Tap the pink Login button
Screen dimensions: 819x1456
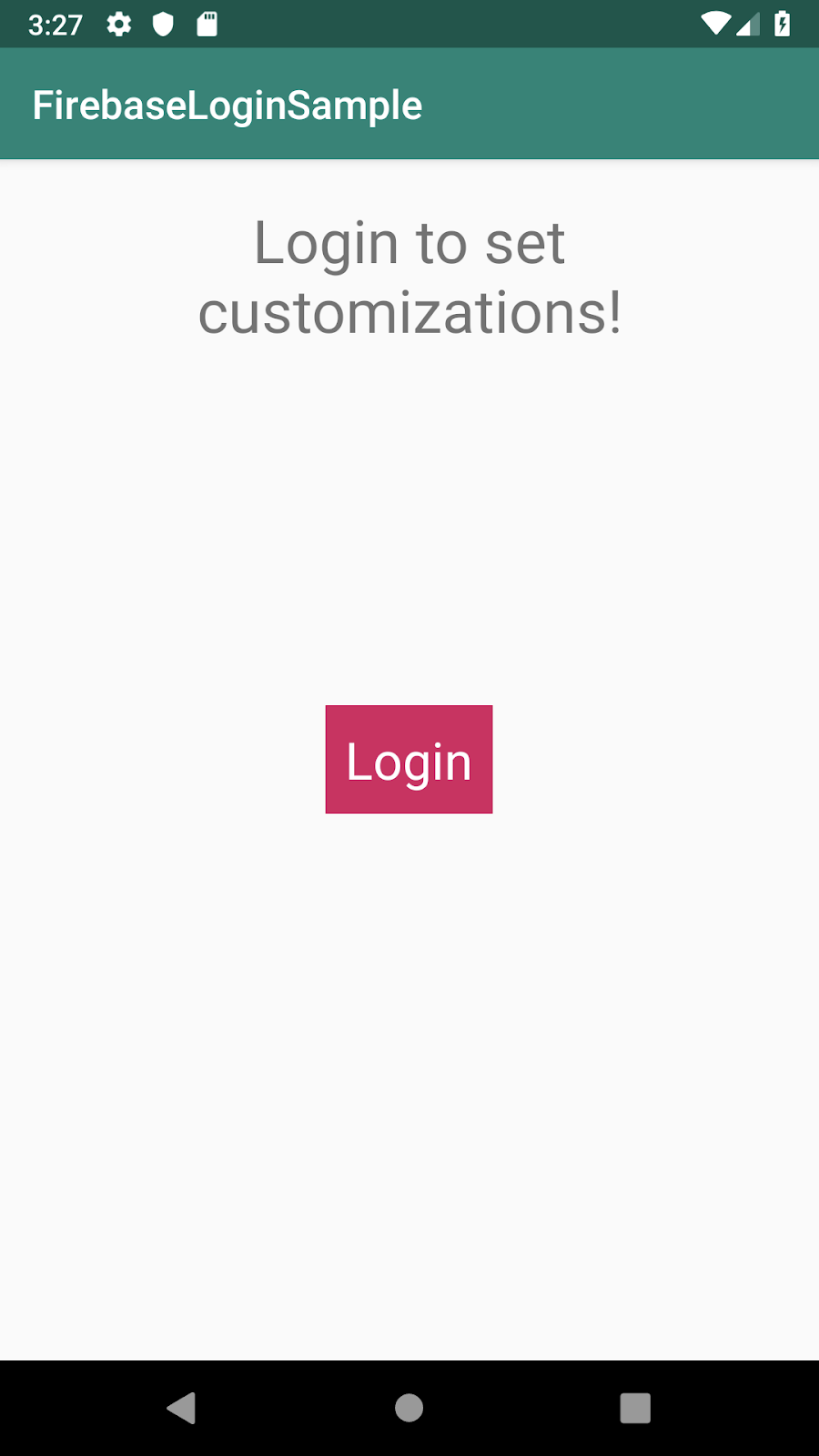point(409,759)
